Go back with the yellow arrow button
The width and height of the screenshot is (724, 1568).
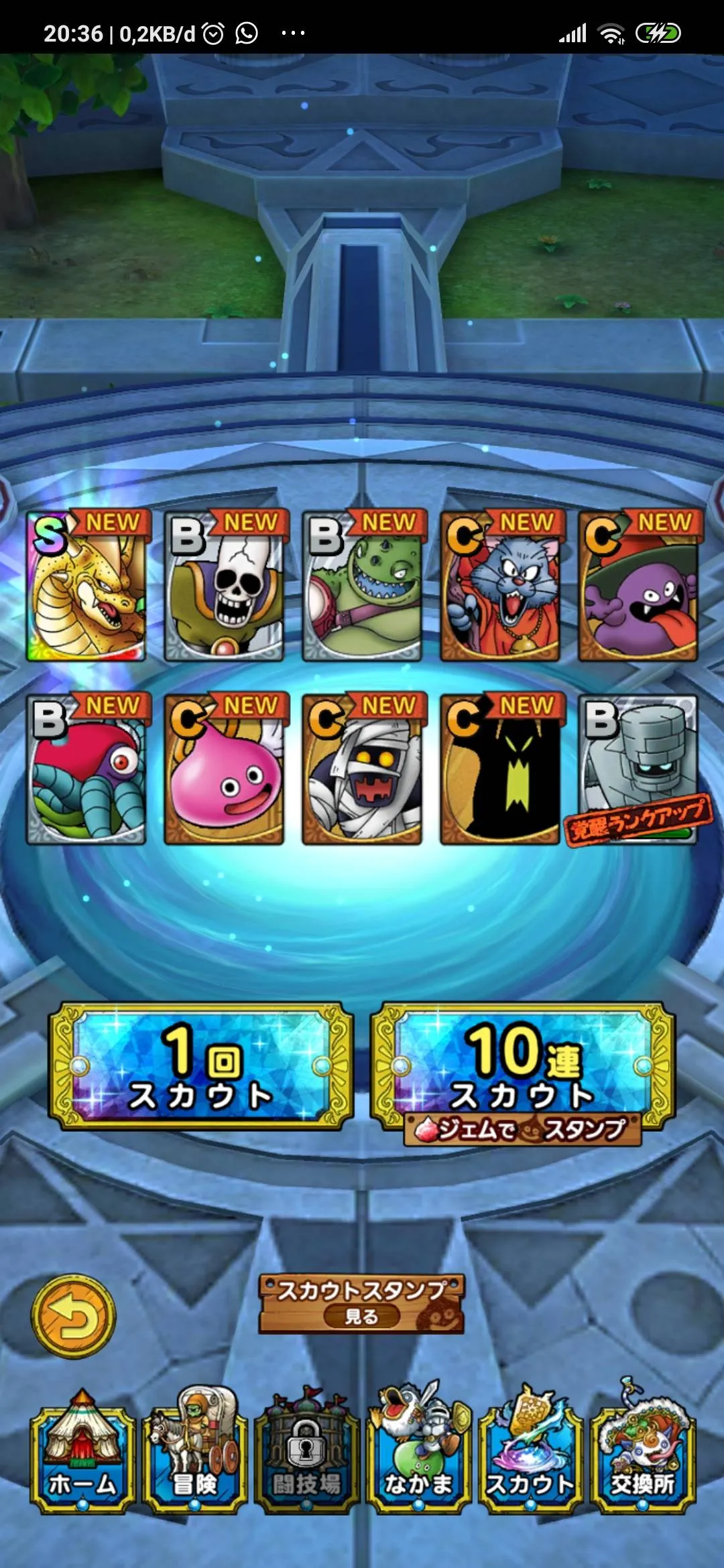coord(74,1317)
